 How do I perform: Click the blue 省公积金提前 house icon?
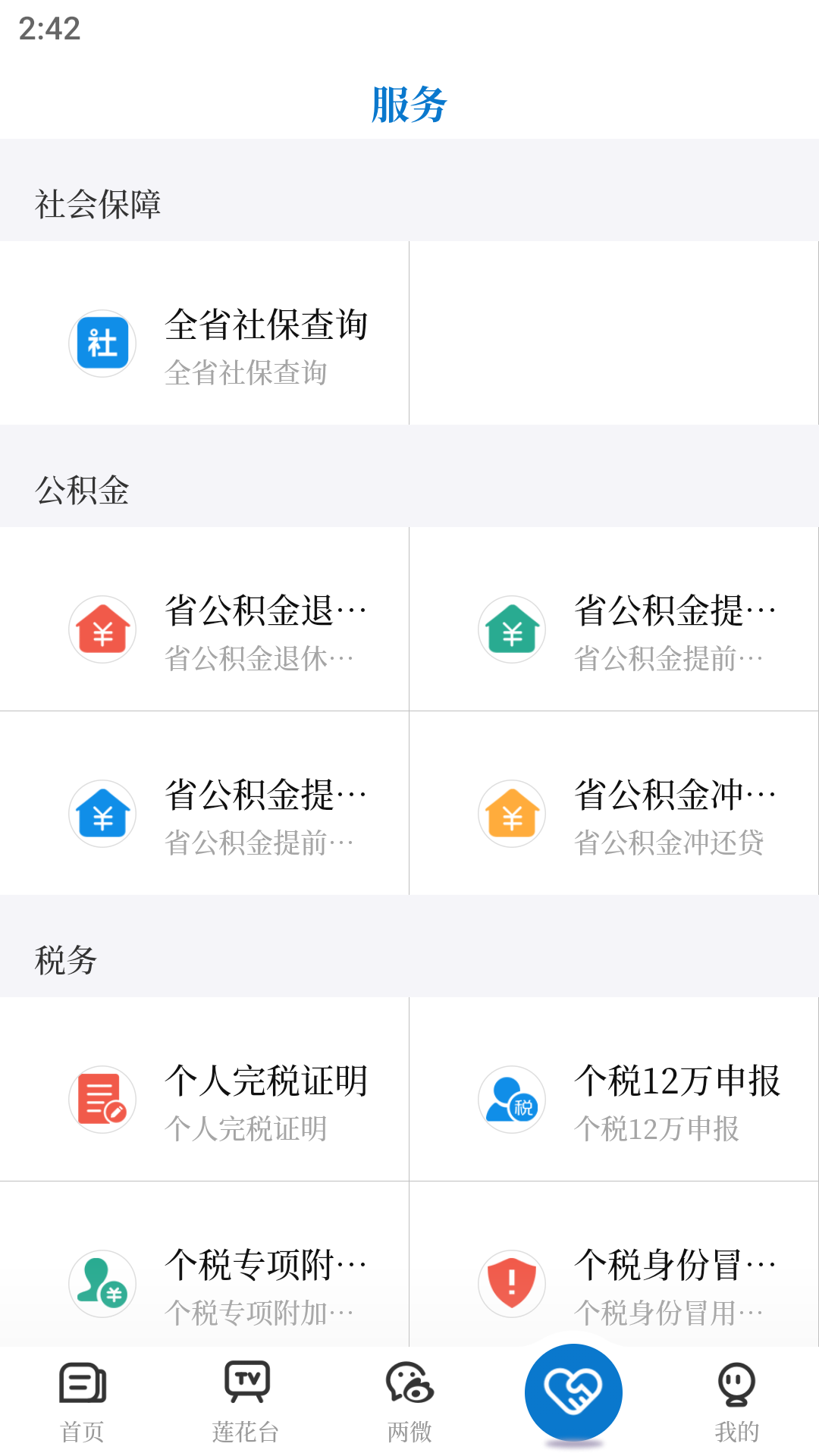(x=102, y=813)
